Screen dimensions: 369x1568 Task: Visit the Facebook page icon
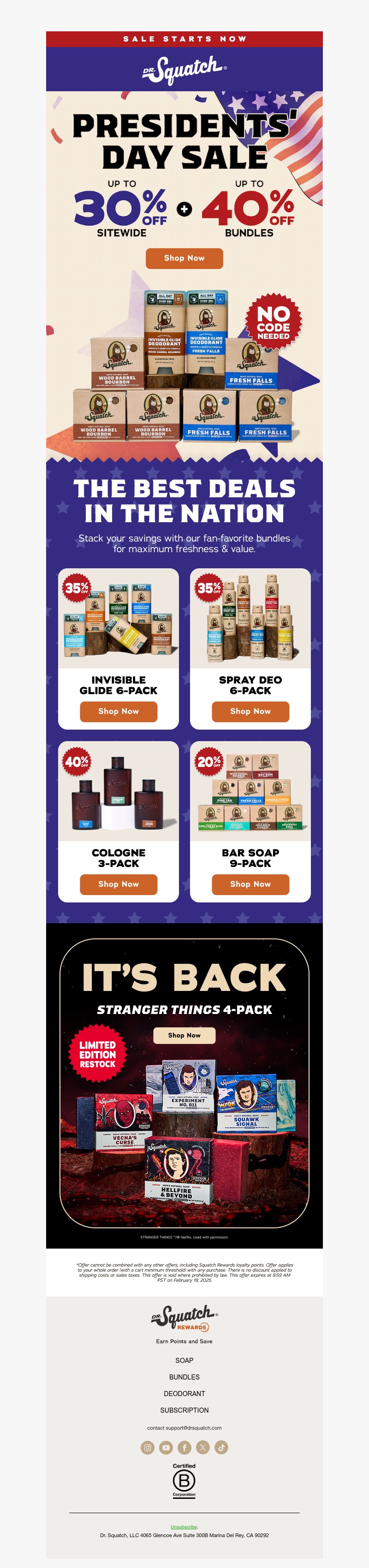point(184,1448)
